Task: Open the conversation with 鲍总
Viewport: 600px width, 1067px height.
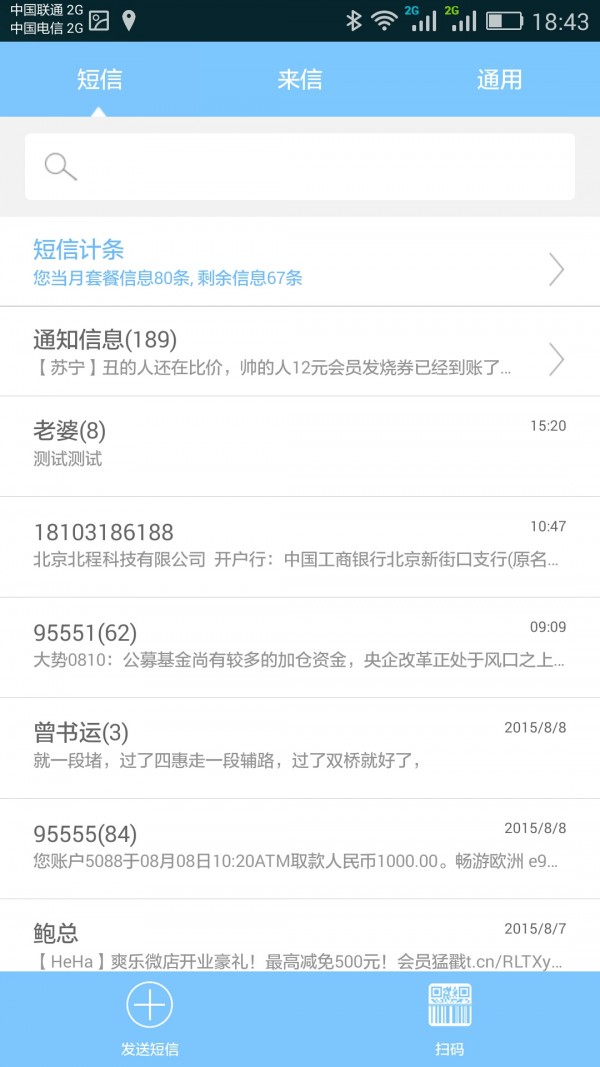Action: 300,940
